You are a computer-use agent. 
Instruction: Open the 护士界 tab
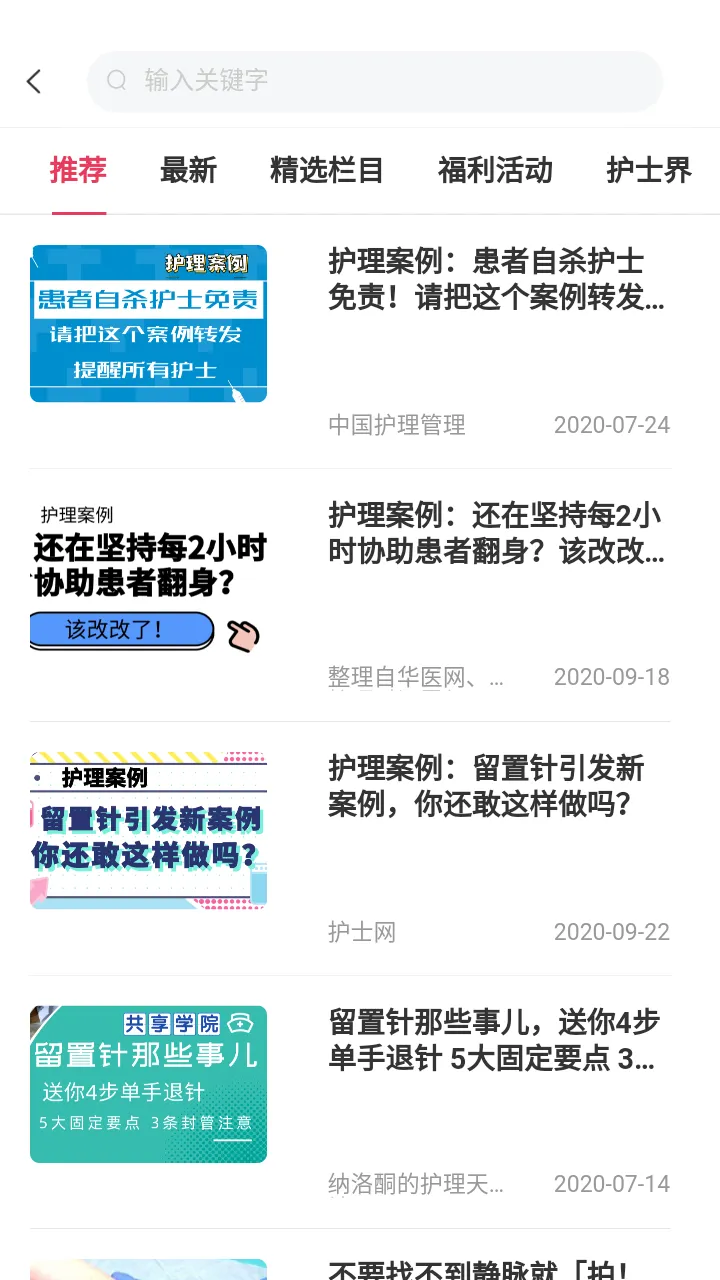[x=648, y=170]
